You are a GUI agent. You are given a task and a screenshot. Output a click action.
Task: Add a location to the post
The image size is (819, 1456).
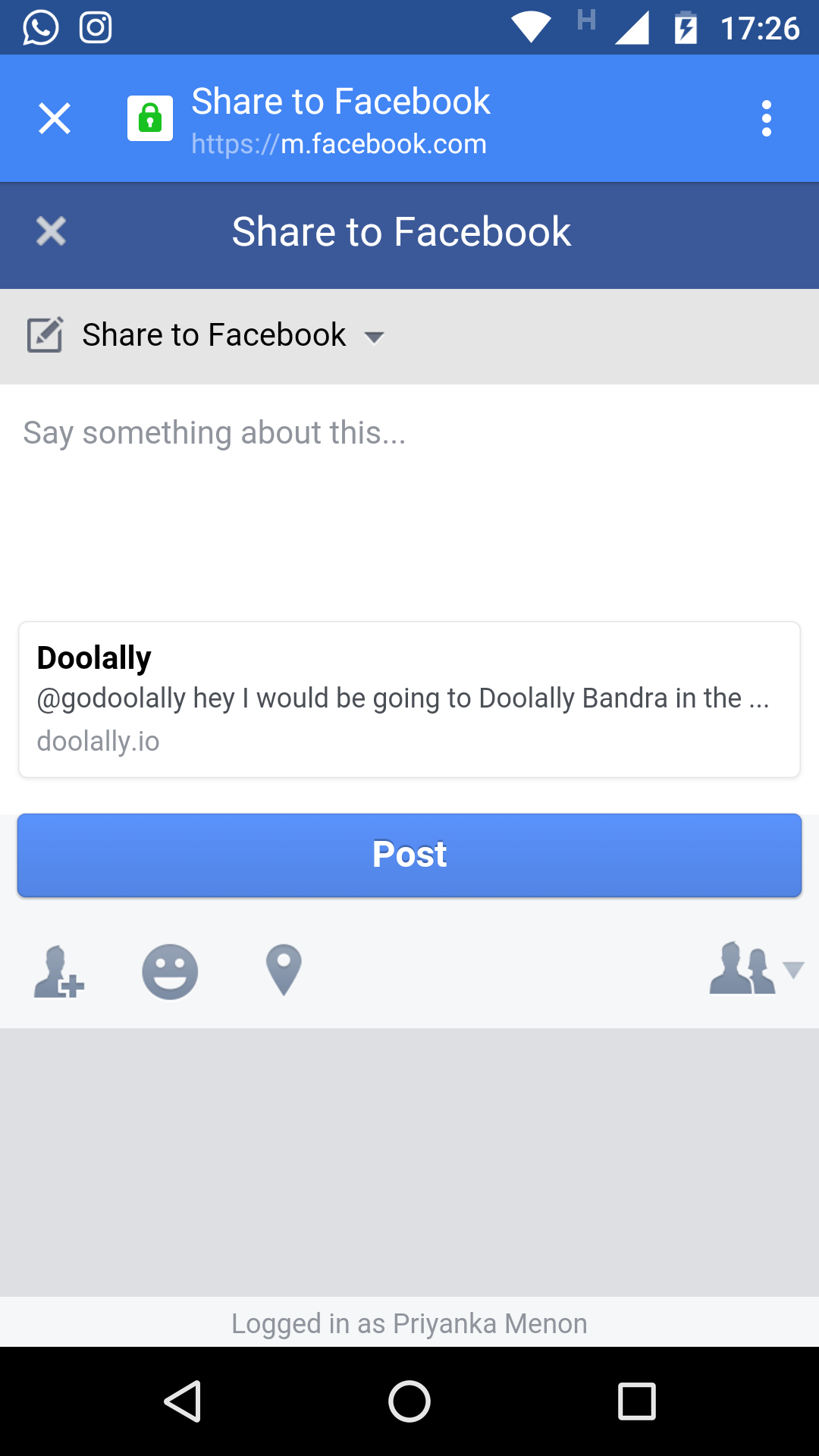point(284,971)
